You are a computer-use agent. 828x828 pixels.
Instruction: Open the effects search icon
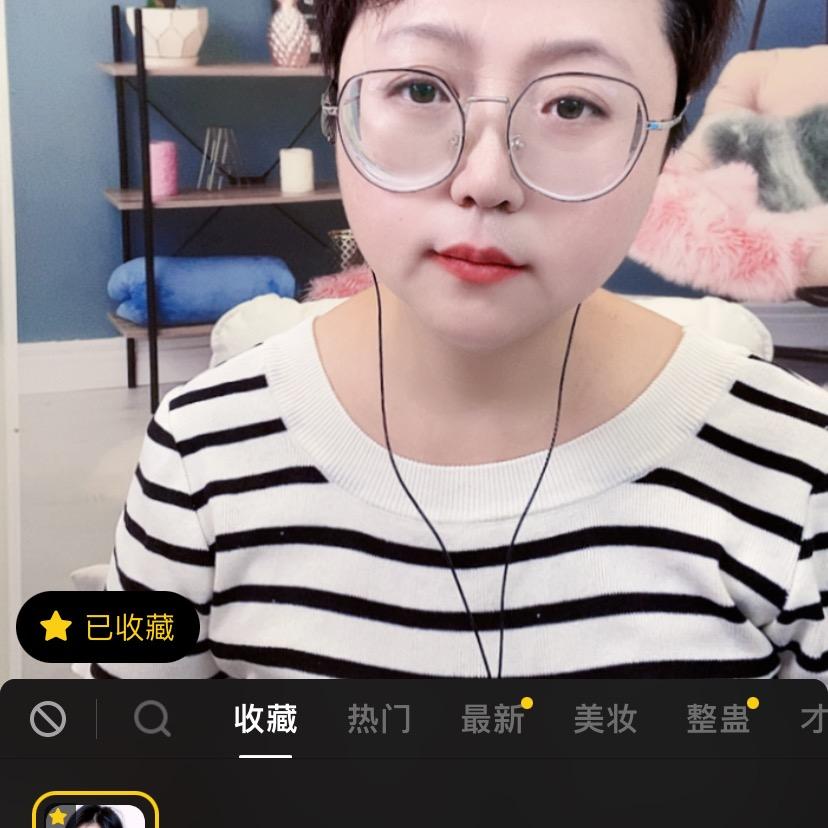coord(152,718)
